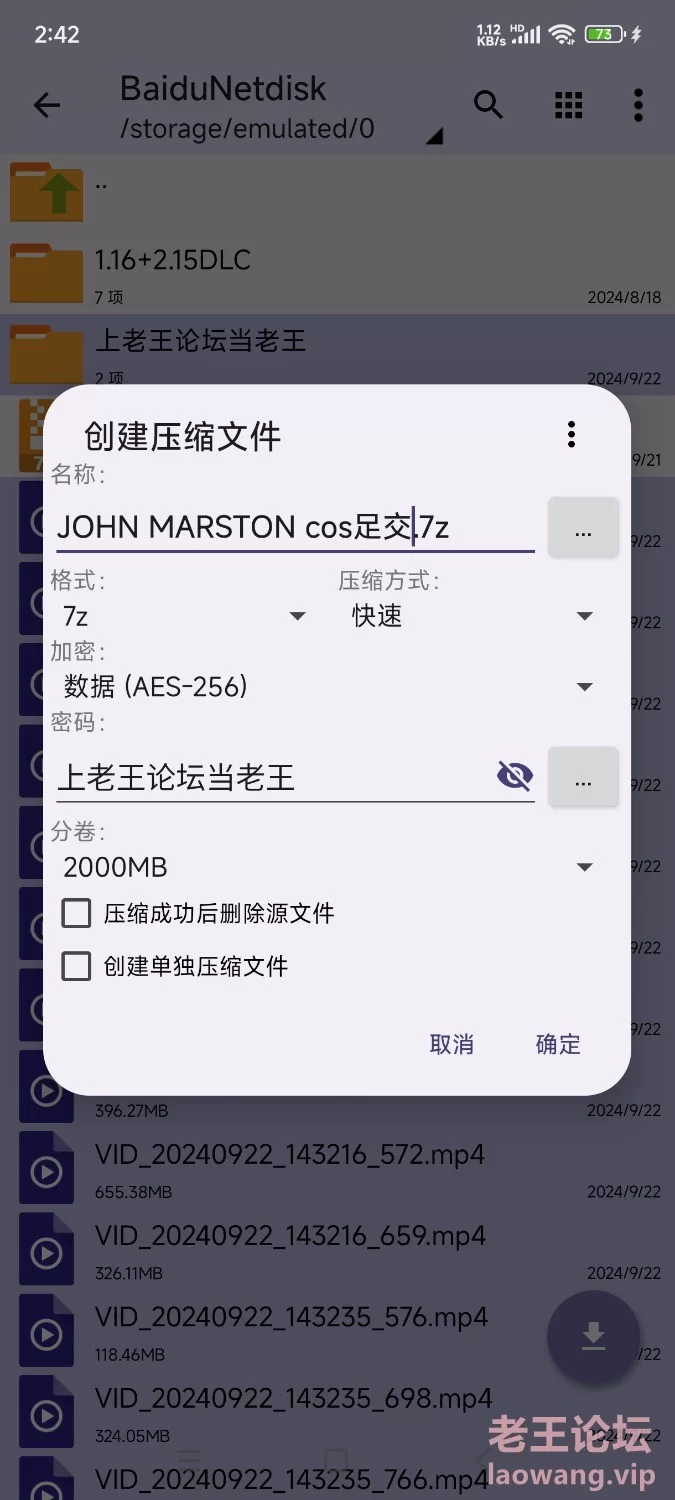Toggle password visibility eye icon
The height and width of the screenshot is (1500, 675).
515,776
